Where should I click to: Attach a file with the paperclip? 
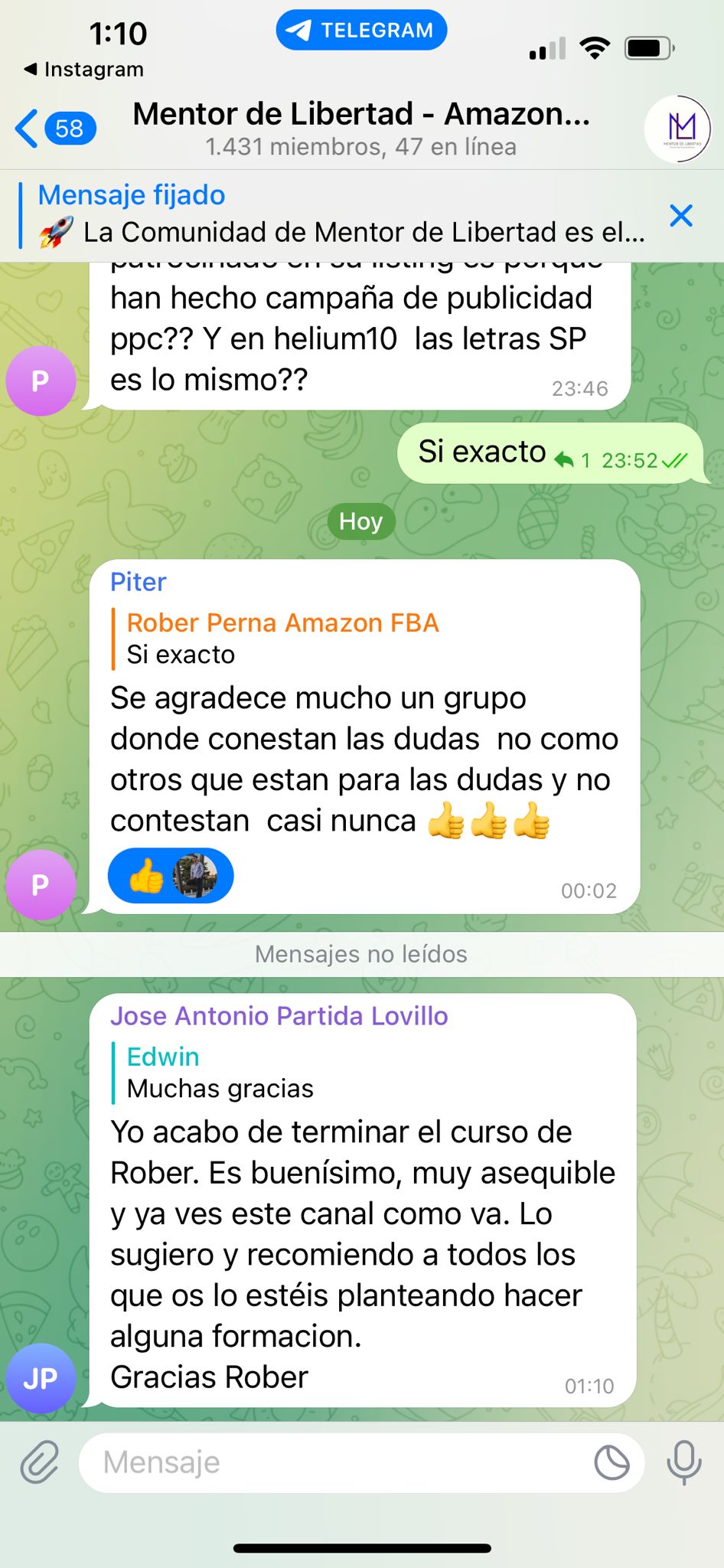[39, 1462]
